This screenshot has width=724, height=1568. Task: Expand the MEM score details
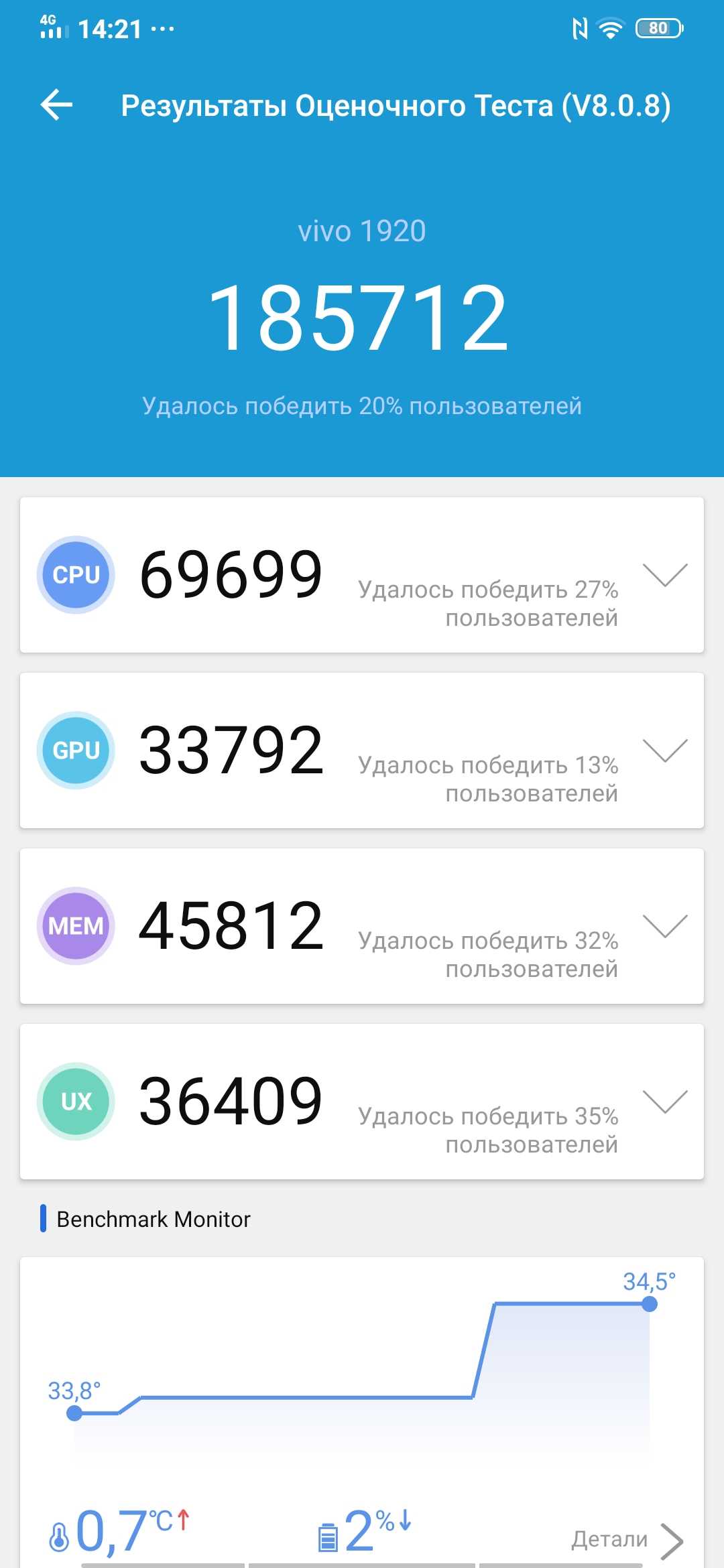(x=664, y=926)
